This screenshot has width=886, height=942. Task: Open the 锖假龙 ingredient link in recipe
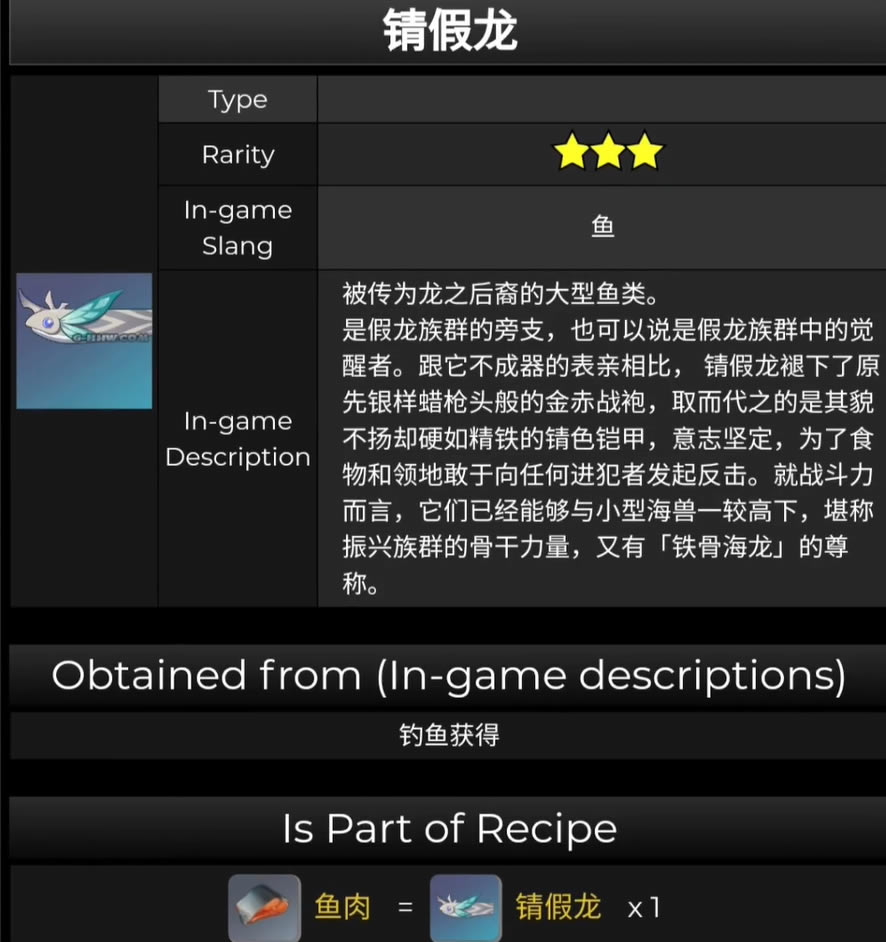tap(557, 907)
